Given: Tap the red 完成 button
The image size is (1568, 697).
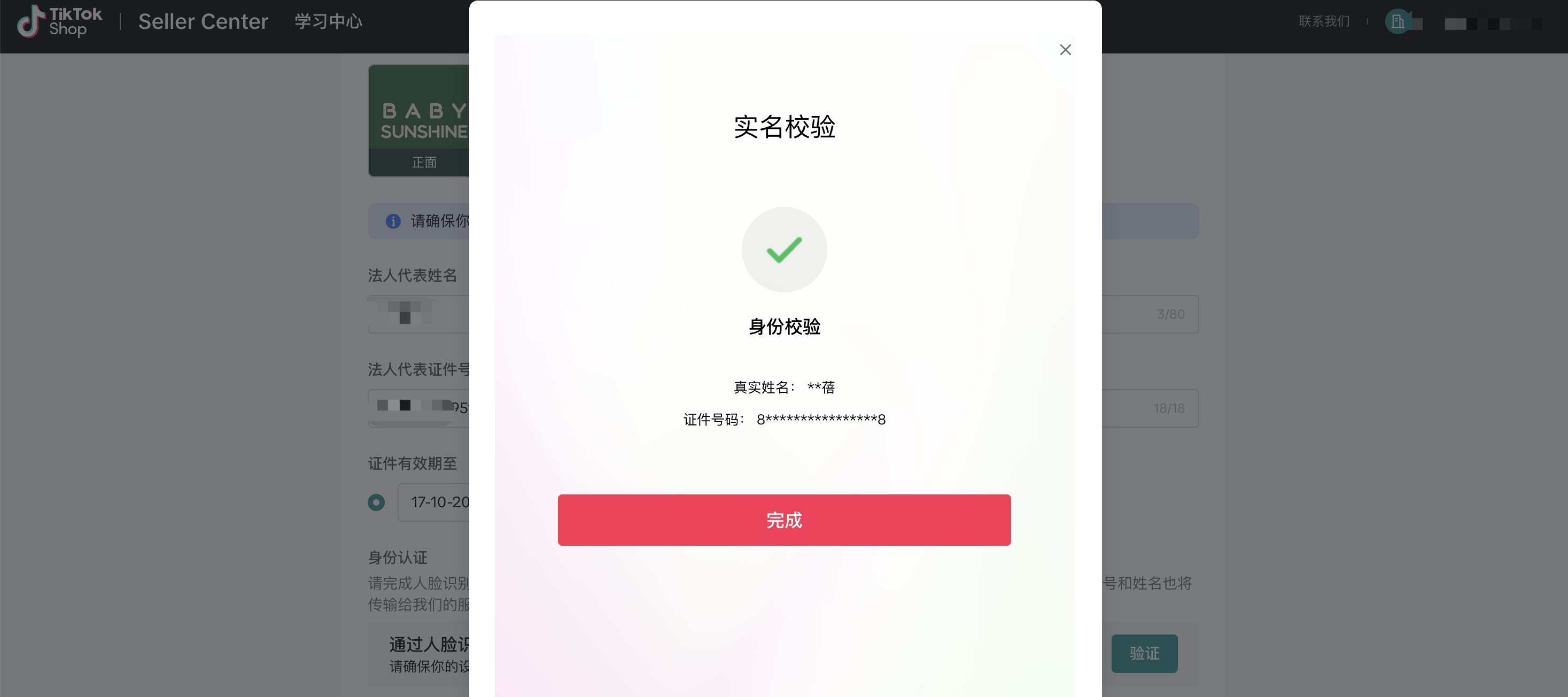Looking at the screenshot, I should (x=783, y=520).
